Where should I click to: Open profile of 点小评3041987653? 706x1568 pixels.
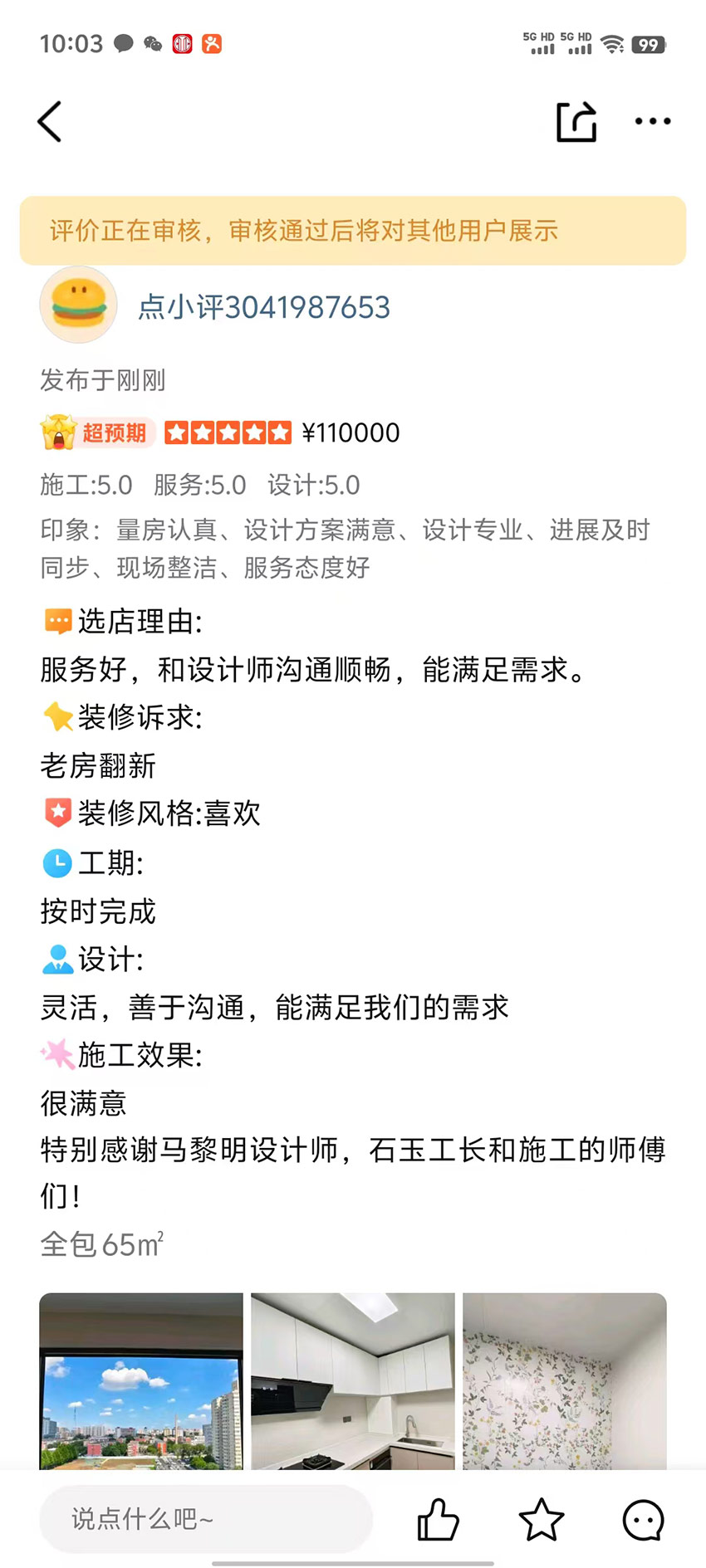point(263,308)
